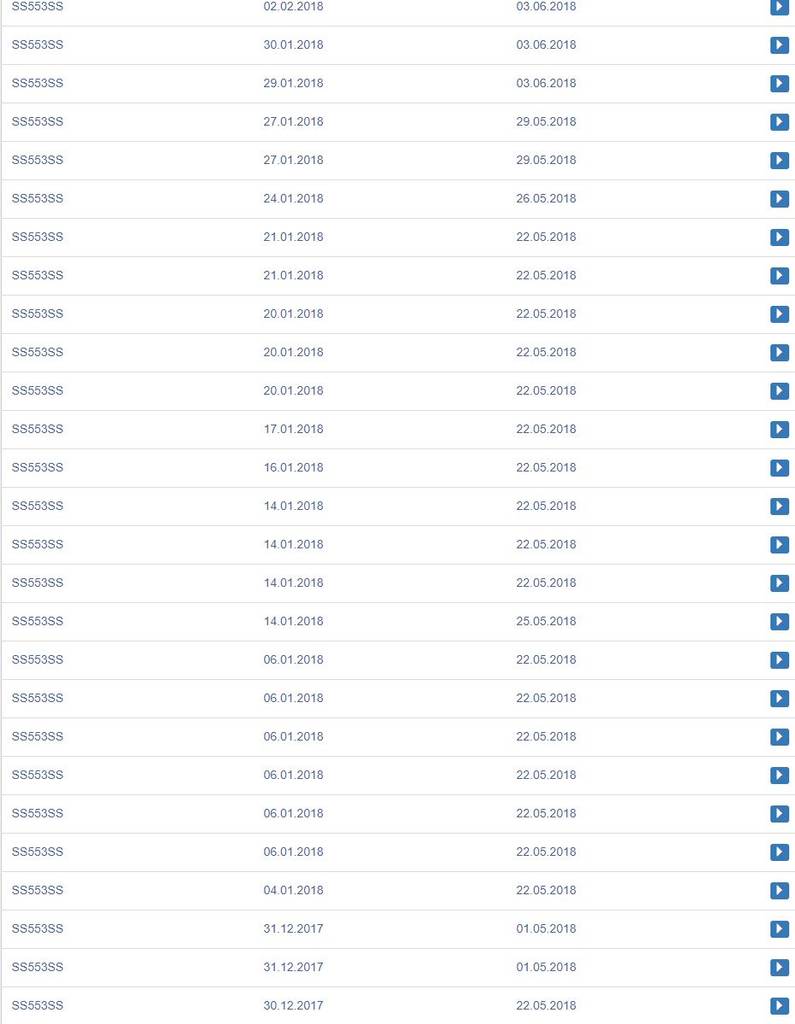
Task: Open the 14.01.2018 entry ending 25.05.2018
Action: [779, 621]
